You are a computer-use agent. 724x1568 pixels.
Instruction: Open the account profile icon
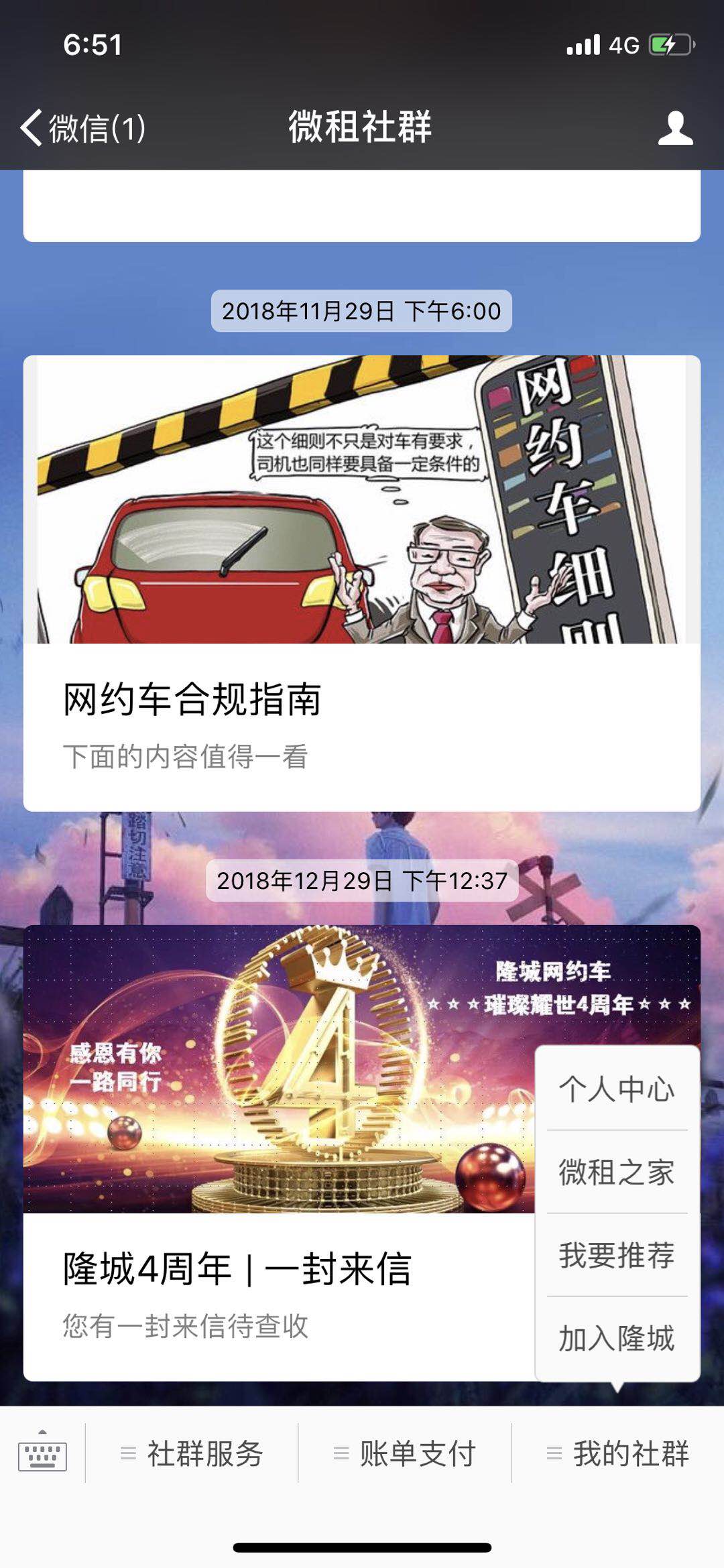coord(675,127)
